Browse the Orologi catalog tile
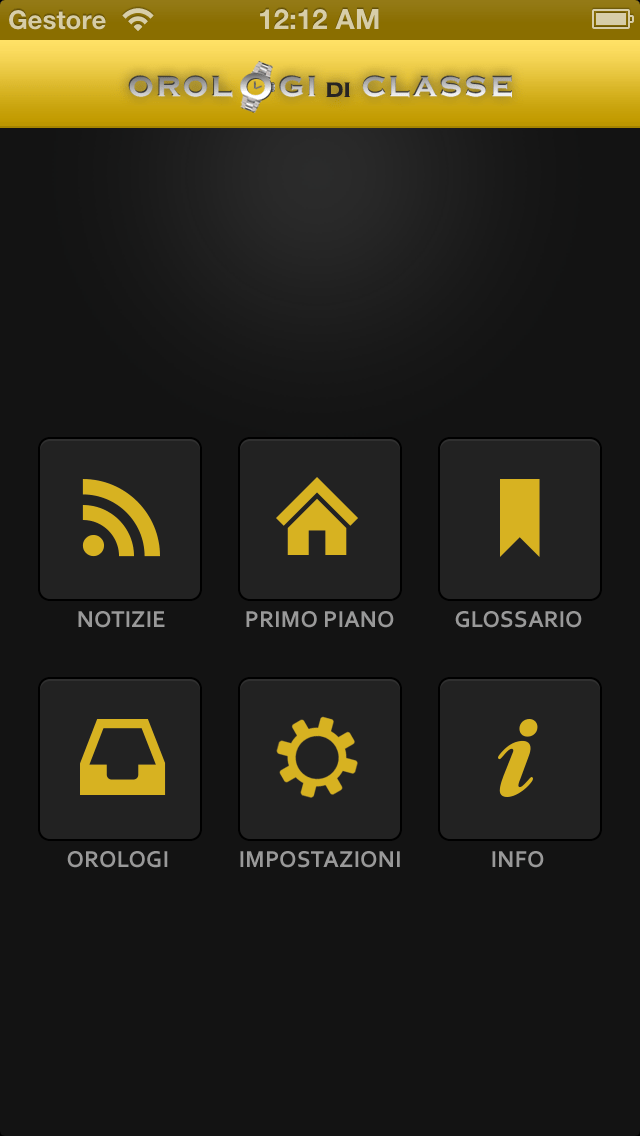This screenshot has width=640, height=1136. (x=120, y=759)
